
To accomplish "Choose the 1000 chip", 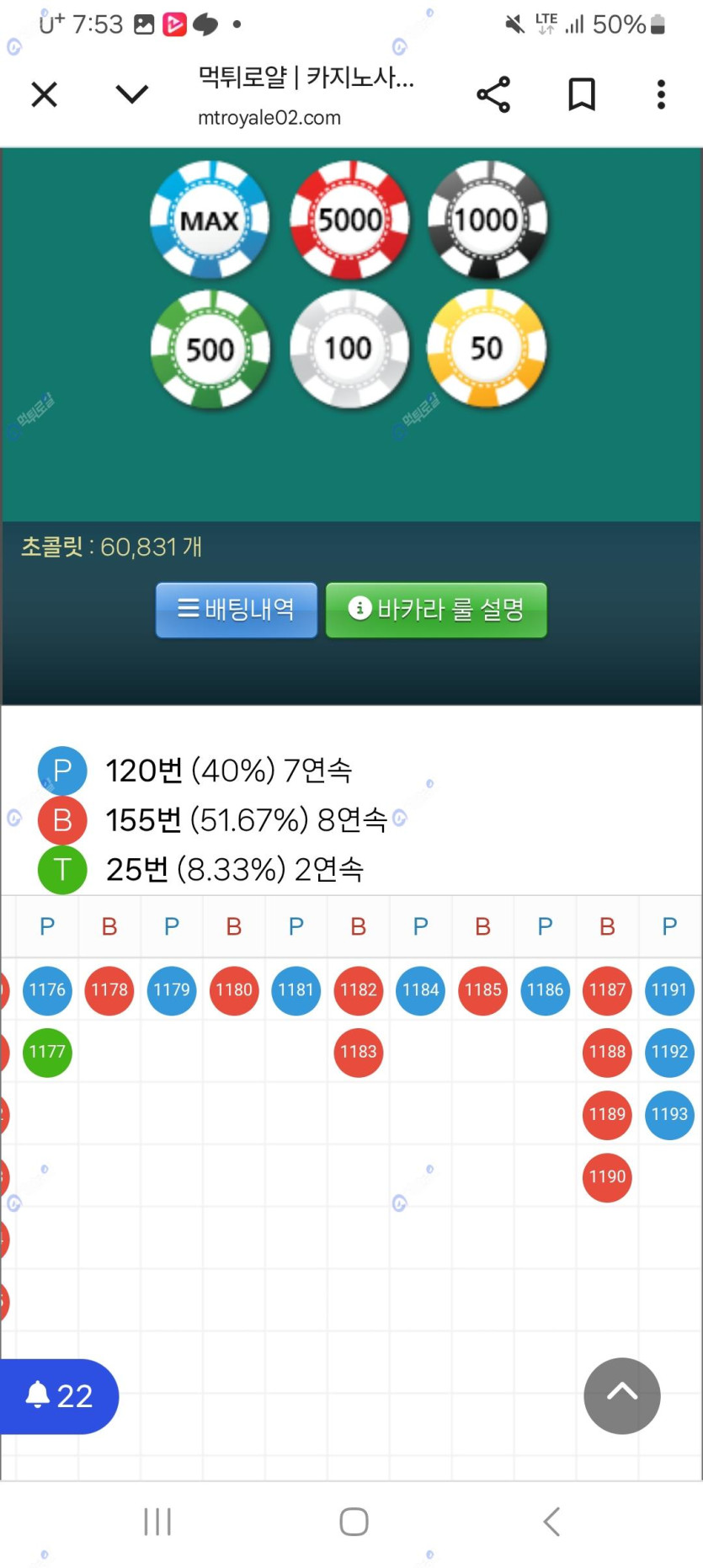I will click(x=487, y=220).
